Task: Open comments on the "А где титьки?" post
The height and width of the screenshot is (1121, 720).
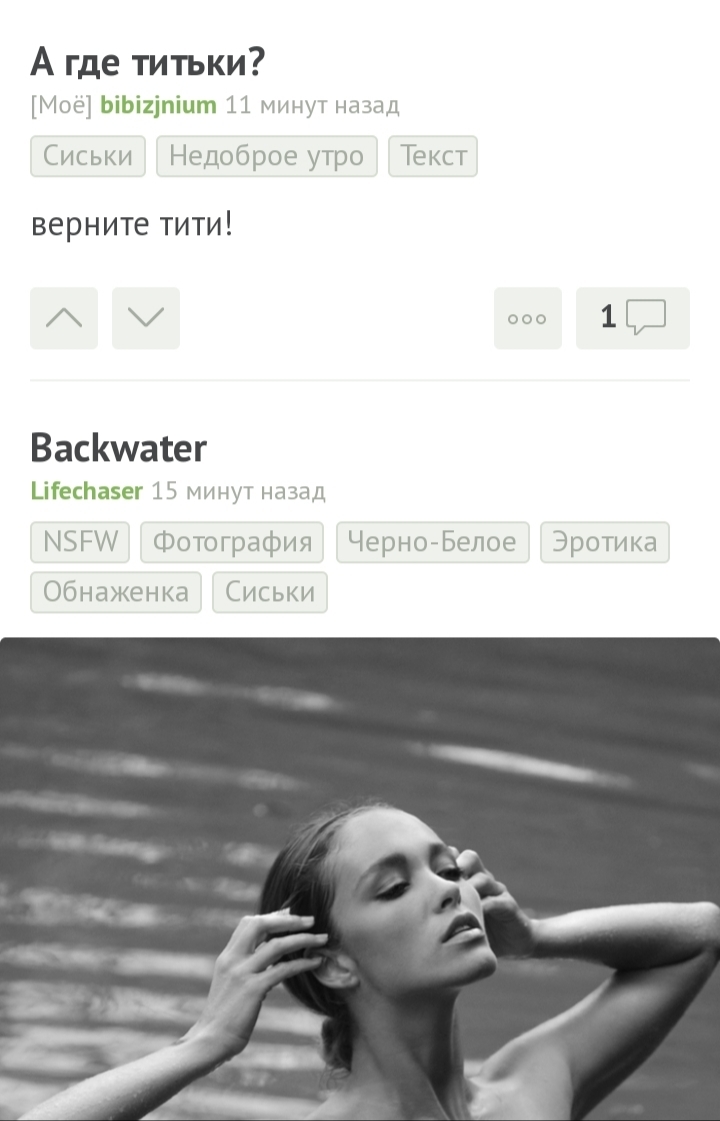Action: (x=632, y=318)
